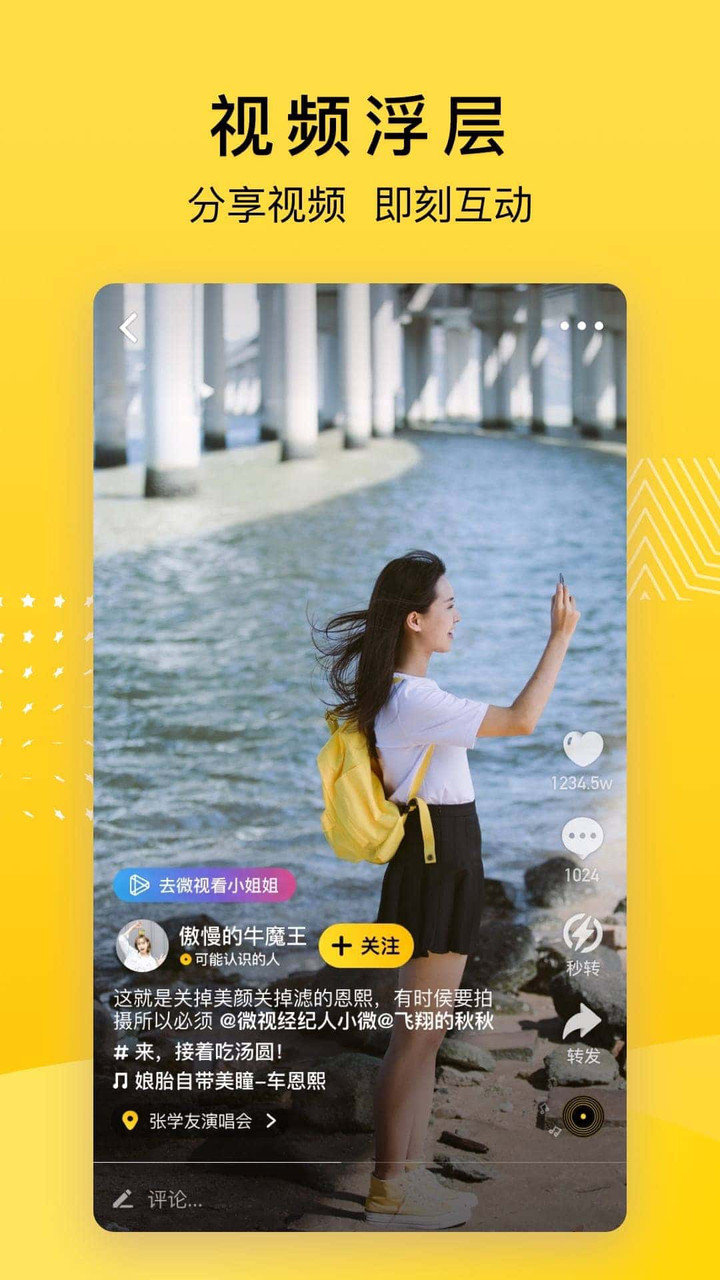Tap the creator's avatar thumbnail
The height and width of the screenshot is (1280, 720).
143,944
